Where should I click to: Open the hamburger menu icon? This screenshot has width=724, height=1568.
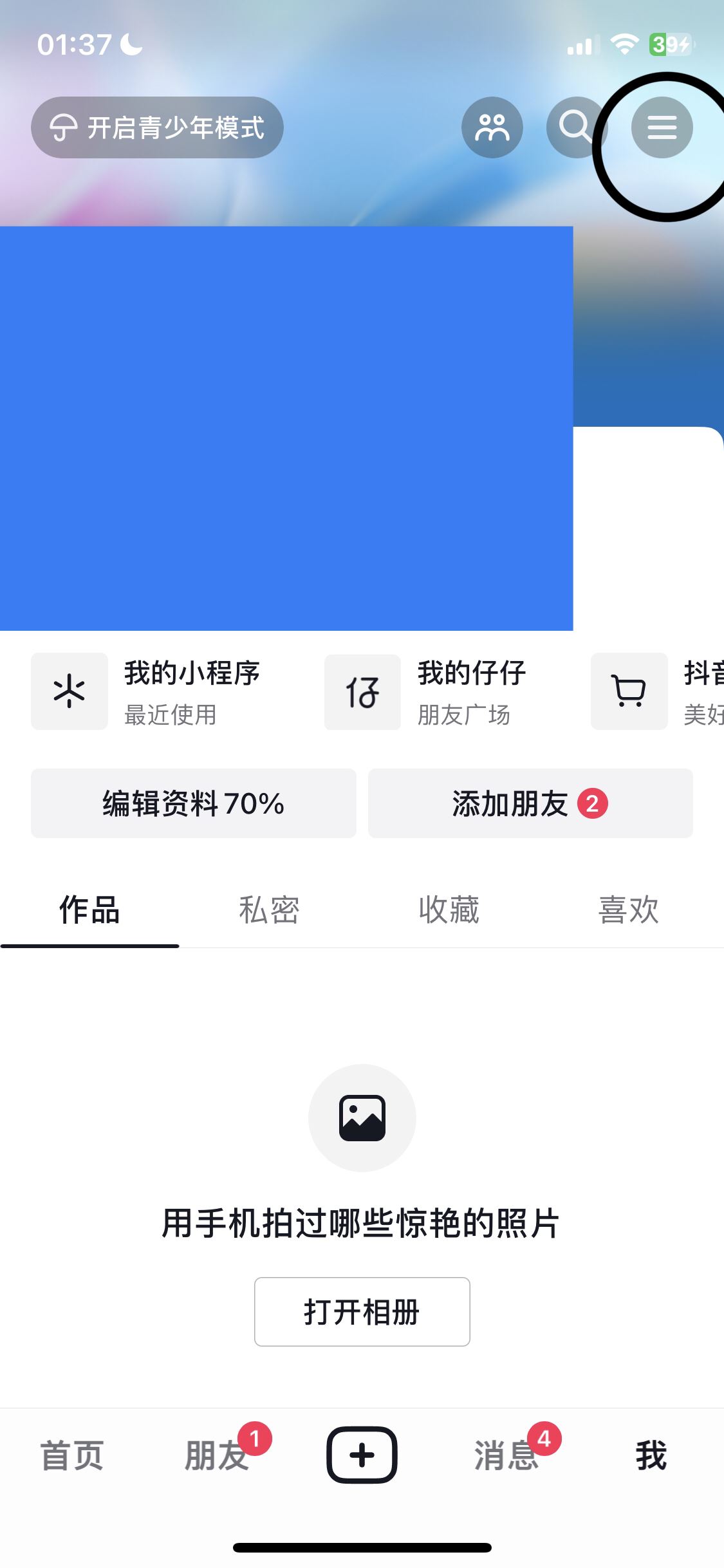tap(662, 127)
